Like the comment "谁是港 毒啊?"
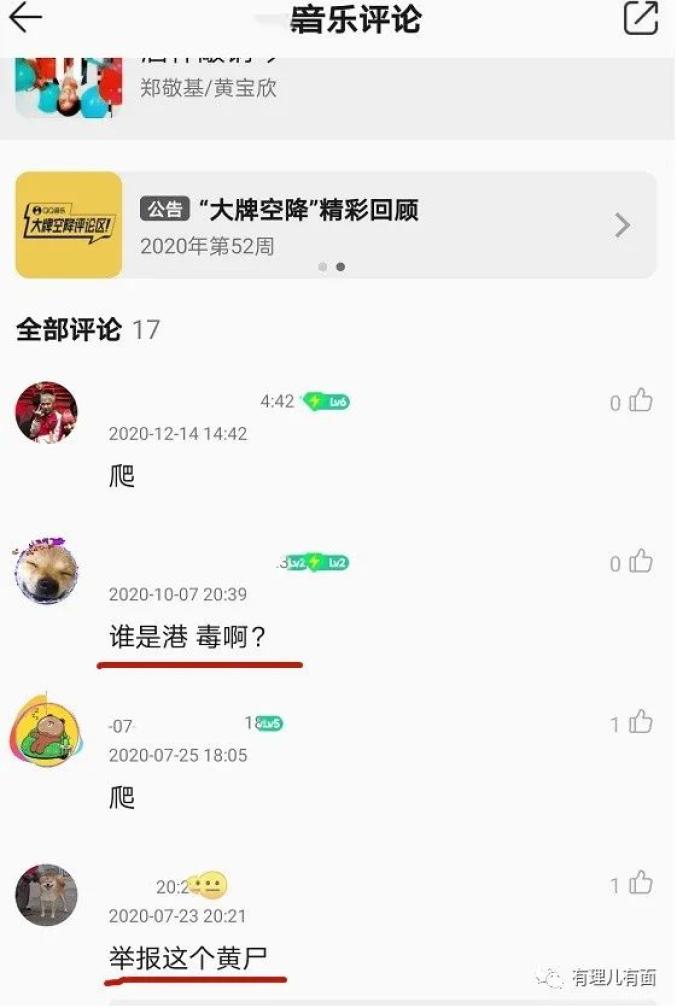 [640, 563]
